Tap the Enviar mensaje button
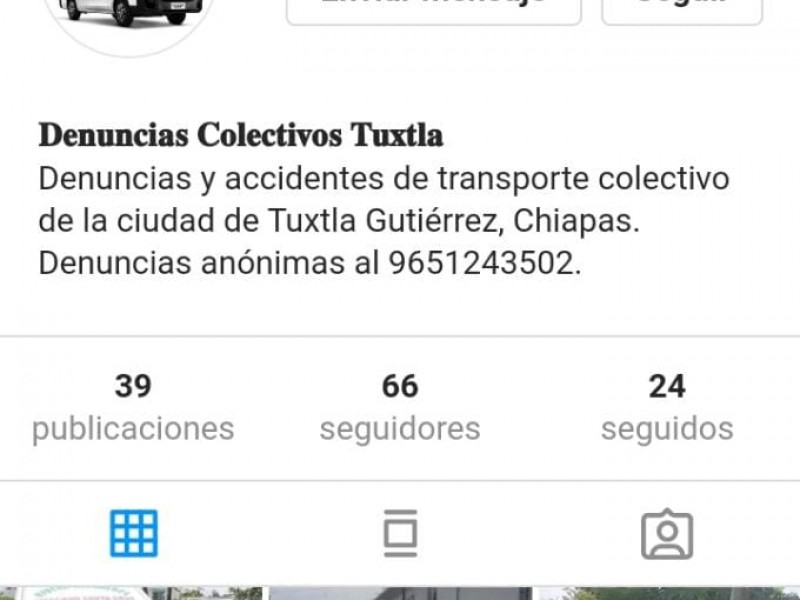This screenshot has height=600, width=800. 433,8
